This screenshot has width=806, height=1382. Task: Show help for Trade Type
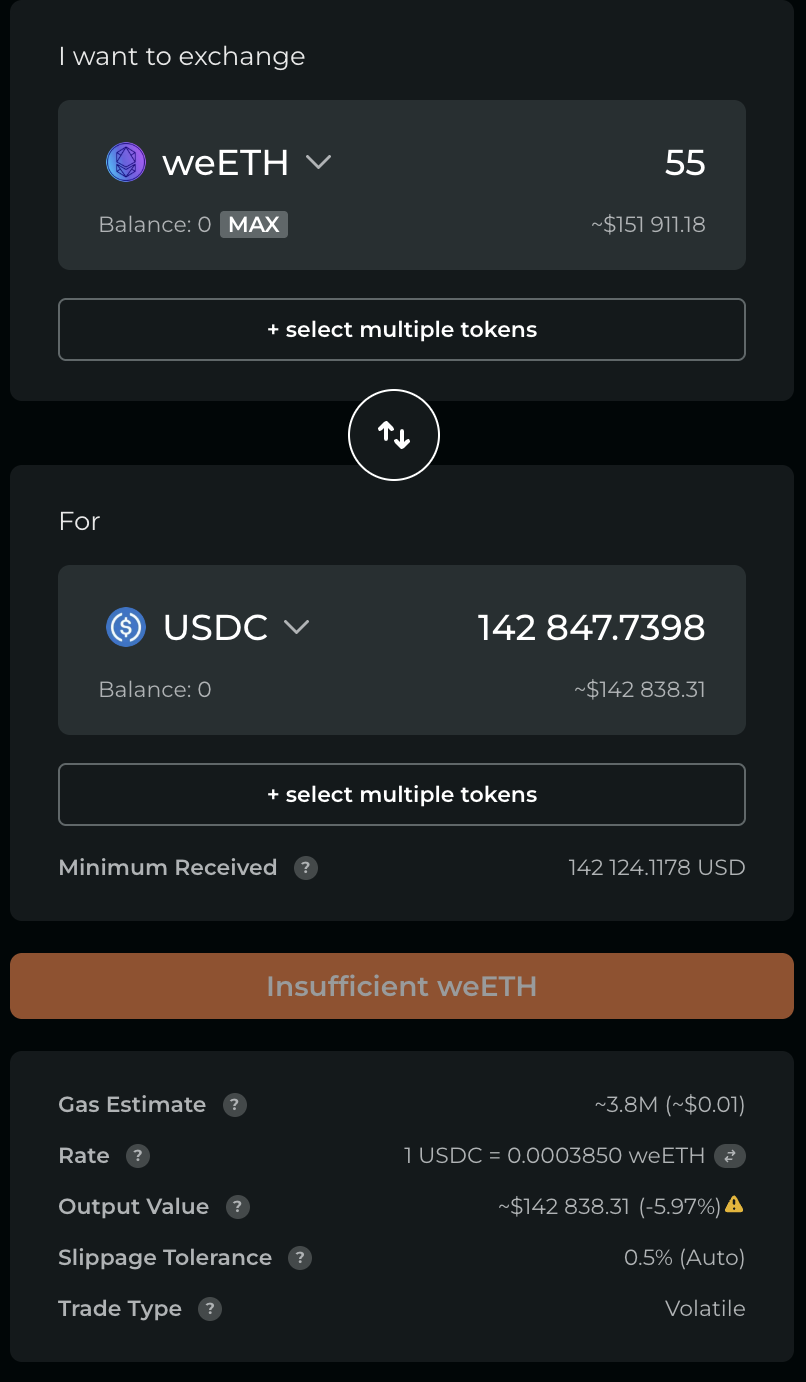210,1309
